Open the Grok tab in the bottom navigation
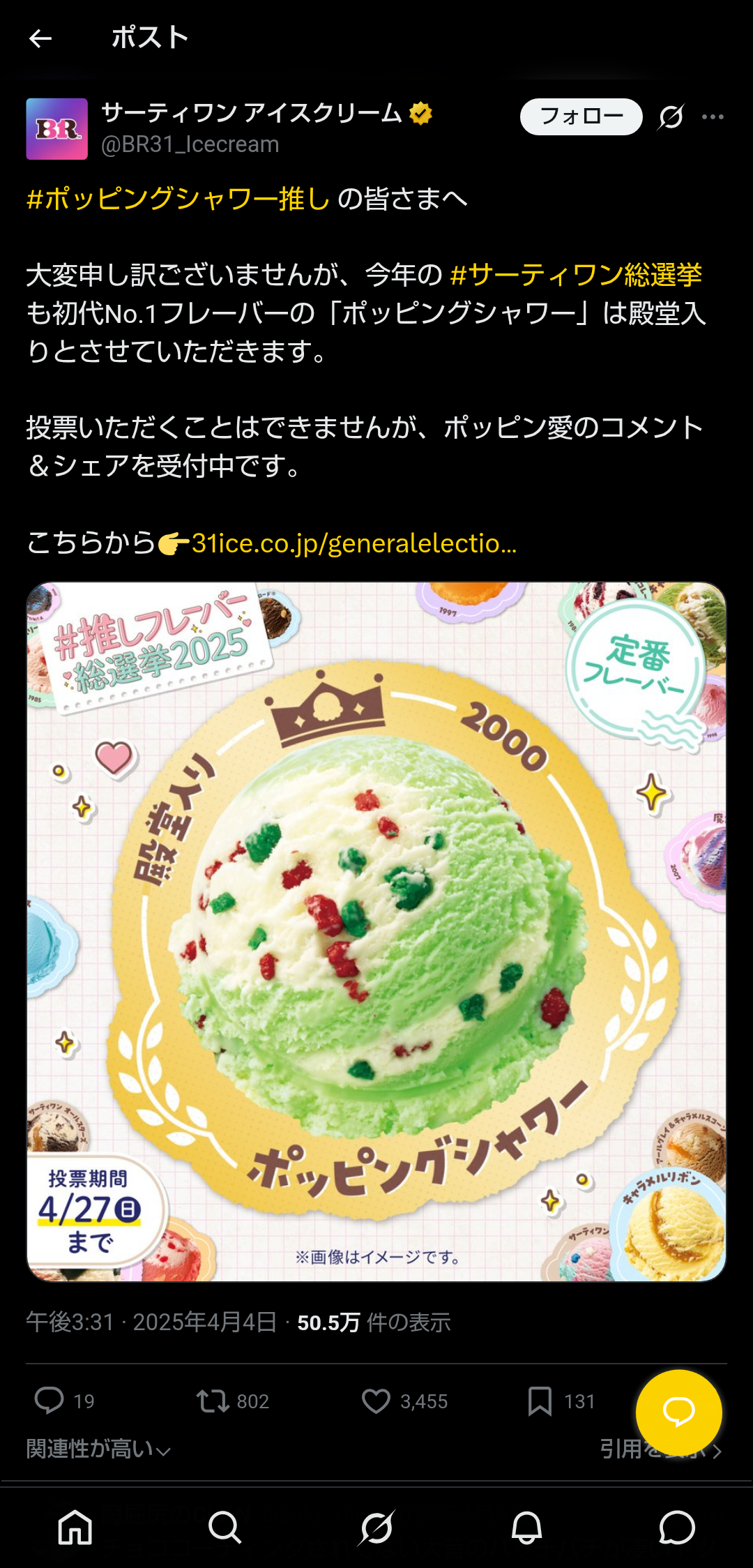Screen dimensions: 753x1568 (x=376, y=1528)
